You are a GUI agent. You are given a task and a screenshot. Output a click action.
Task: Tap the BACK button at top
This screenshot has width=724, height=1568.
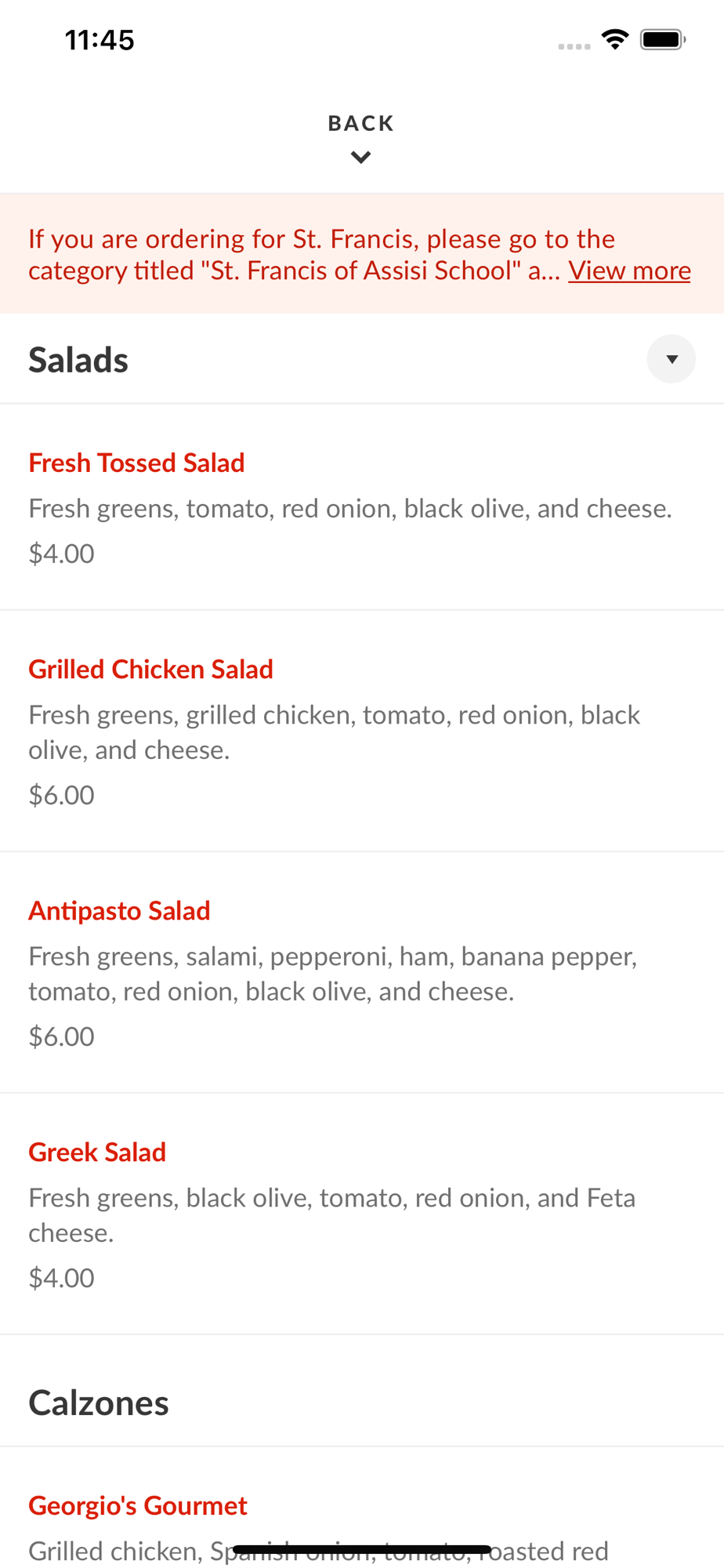point(360,136)
